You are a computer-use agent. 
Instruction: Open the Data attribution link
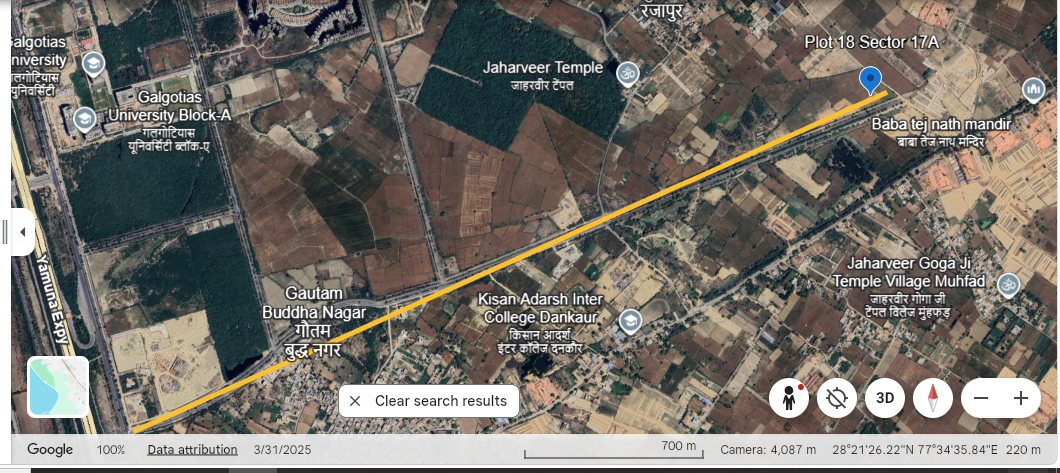[x=192, y=450]
